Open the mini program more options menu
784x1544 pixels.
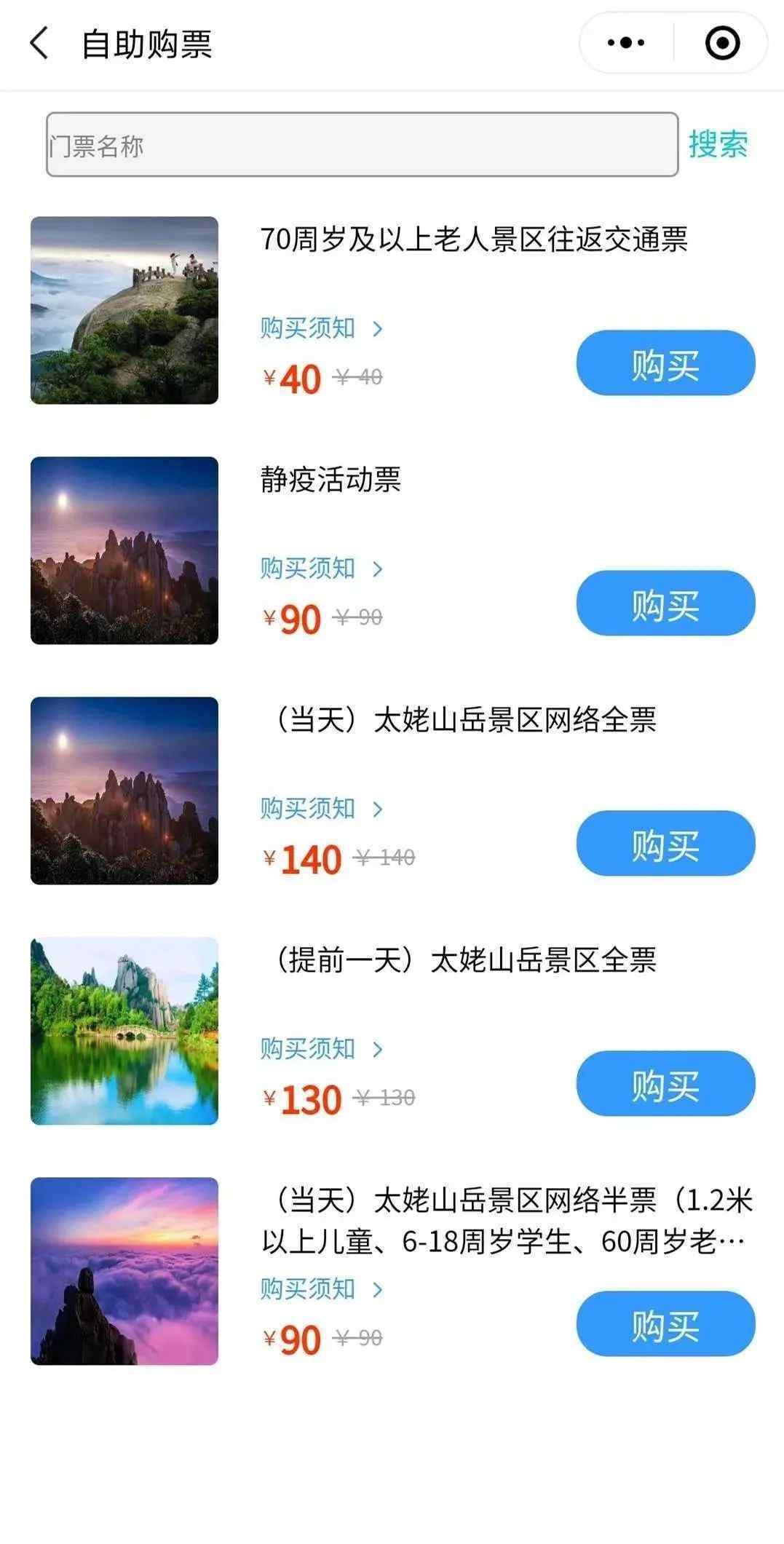(626, 43)
